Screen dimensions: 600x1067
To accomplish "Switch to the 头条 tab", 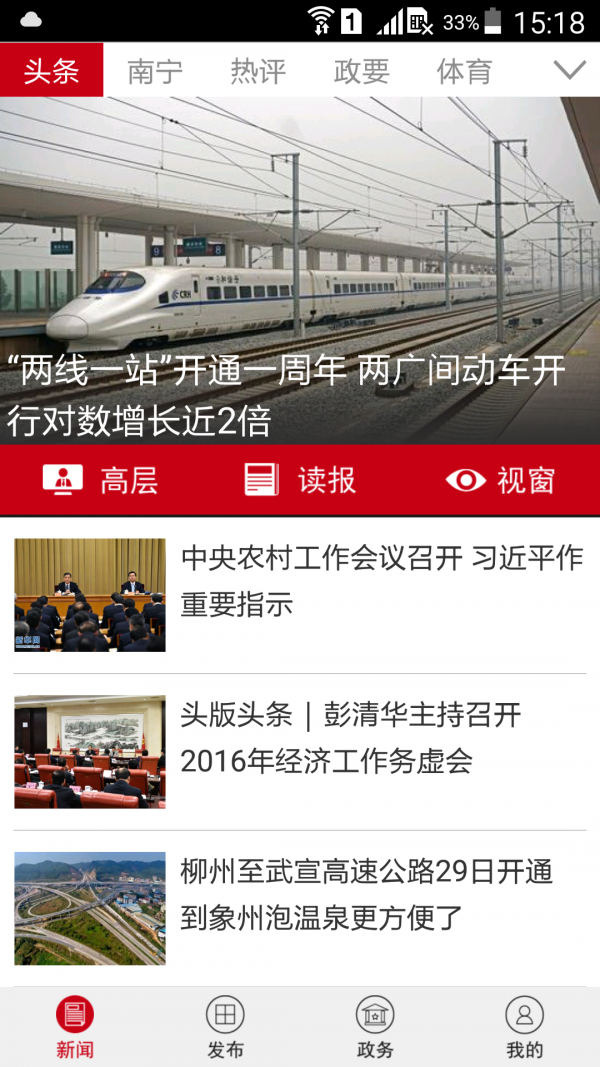I will pos(51,71).
